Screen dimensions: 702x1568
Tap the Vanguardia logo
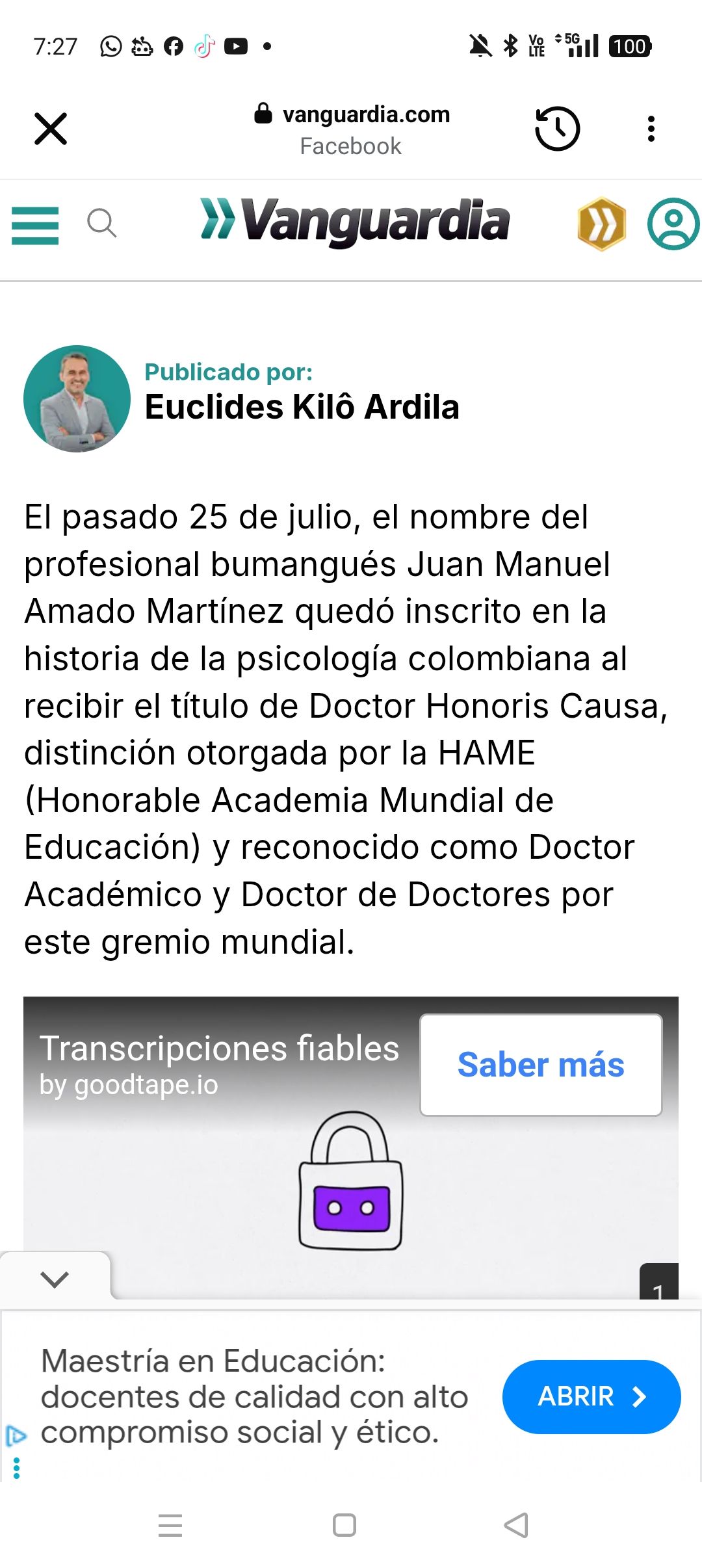[x=357, y=223]
